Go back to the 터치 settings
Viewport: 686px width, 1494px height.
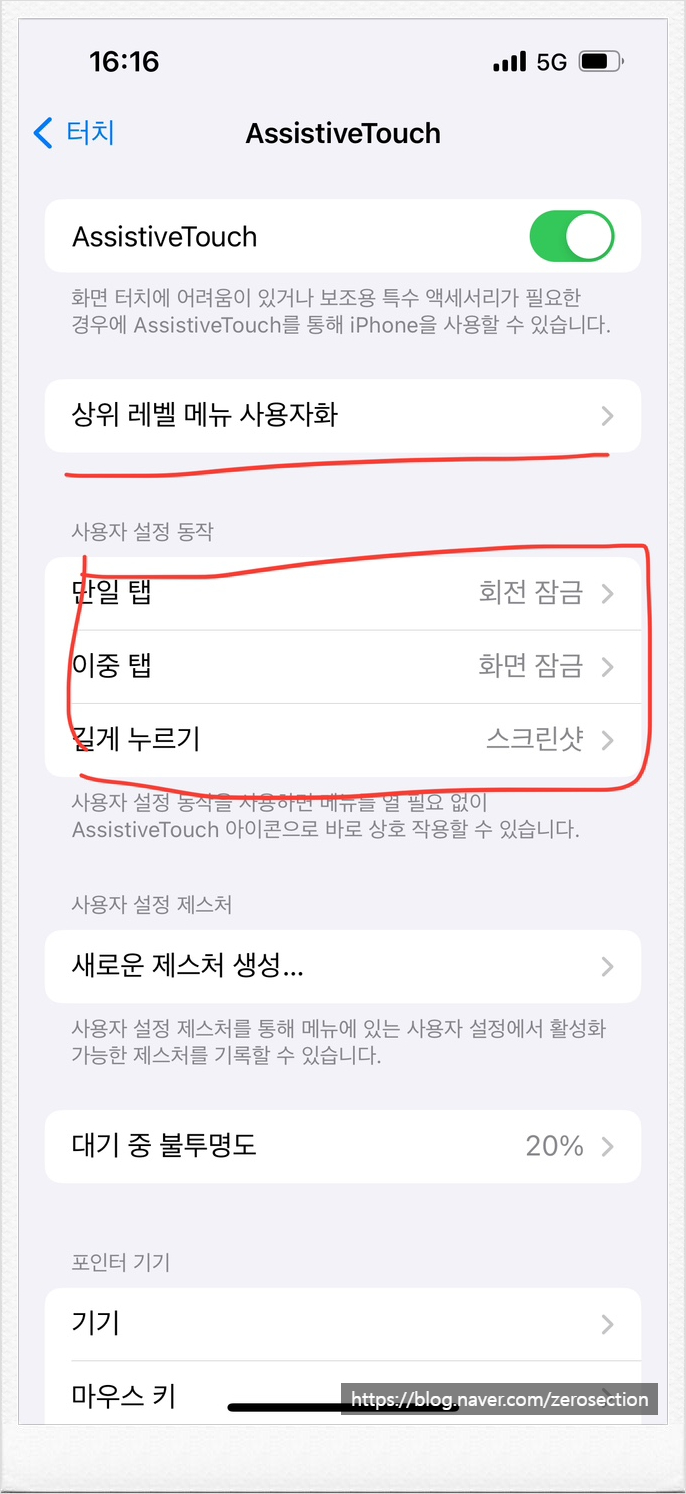click(x=75, y=133)
